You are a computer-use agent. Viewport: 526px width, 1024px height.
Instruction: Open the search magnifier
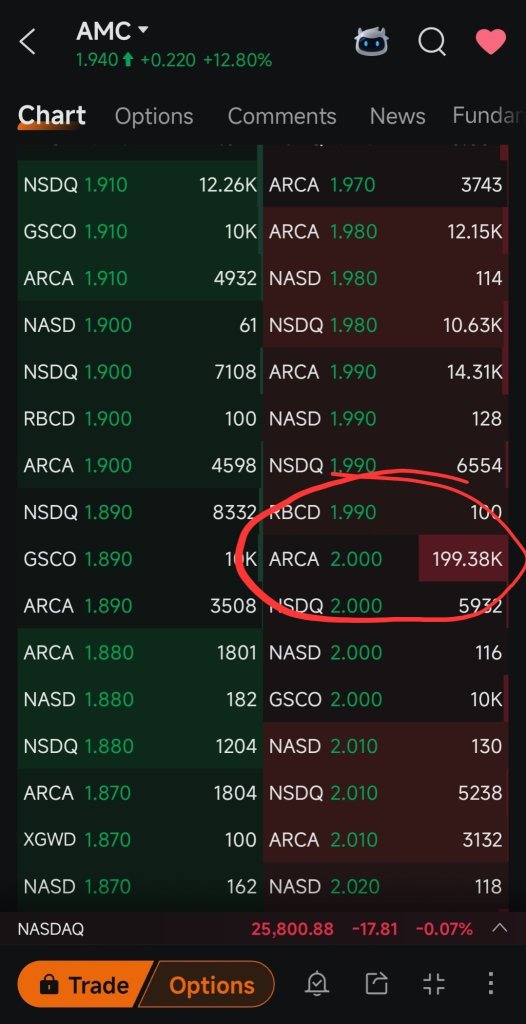(432, 42)
